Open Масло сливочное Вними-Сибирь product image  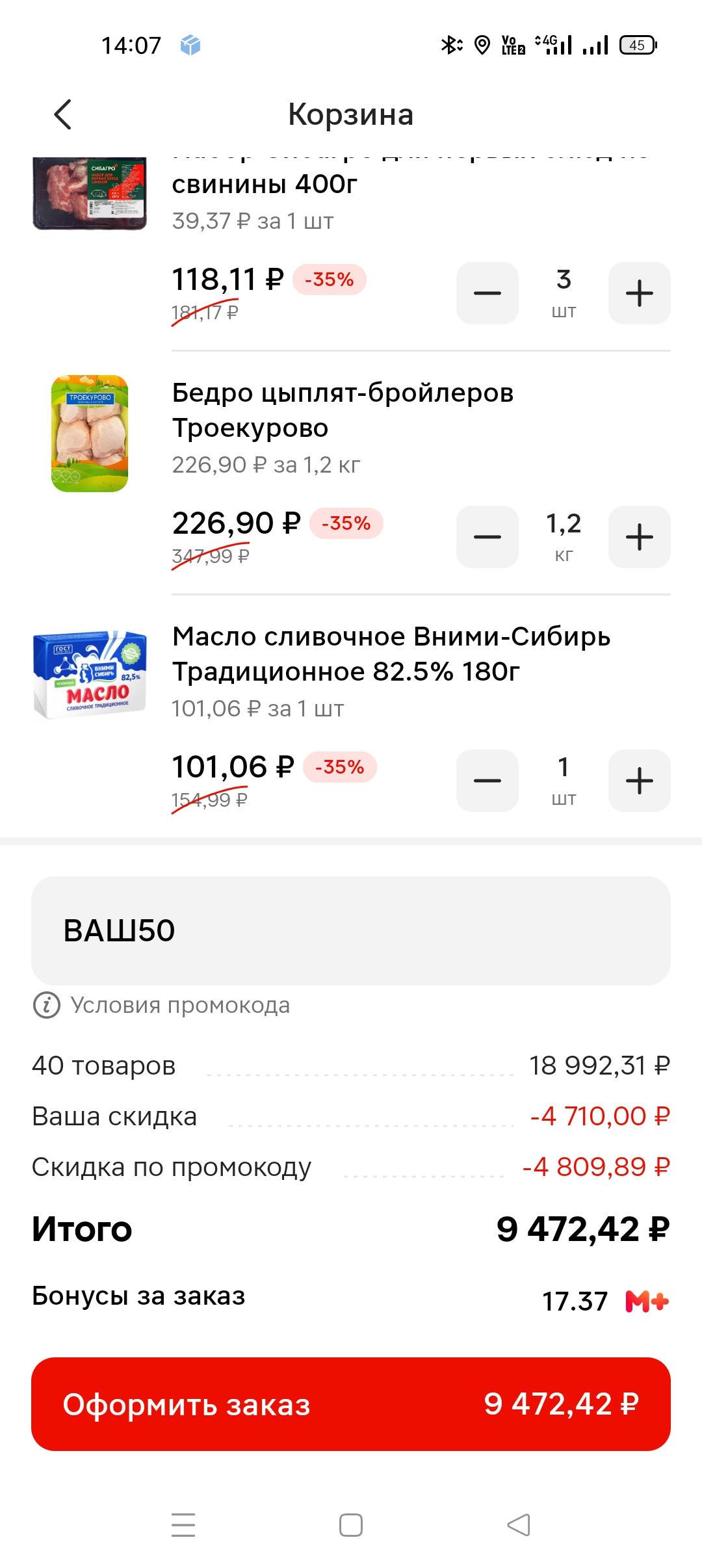[x=90, y=674]
